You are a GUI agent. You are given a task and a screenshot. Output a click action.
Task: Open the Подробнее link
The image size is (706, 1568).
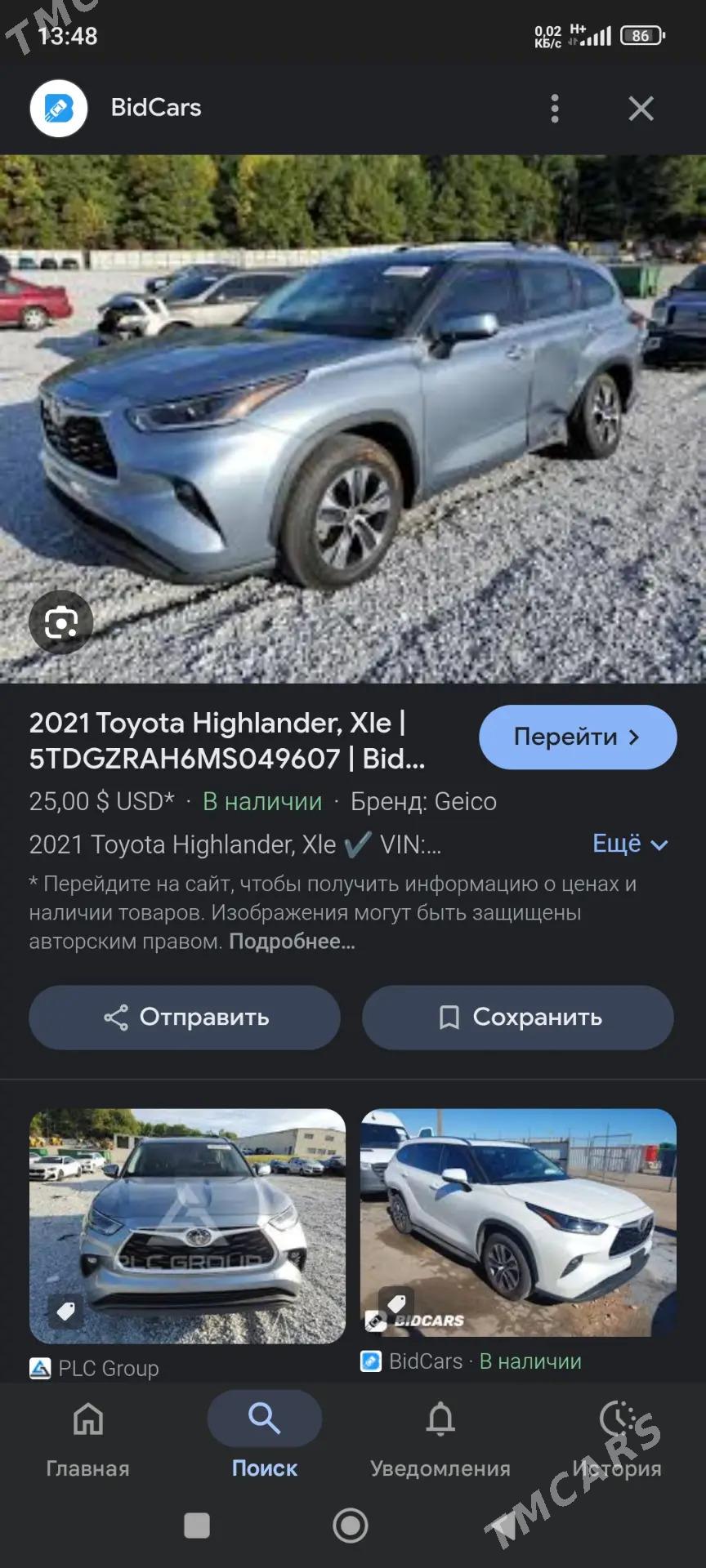pyautogui.click(x=292, y=942)
